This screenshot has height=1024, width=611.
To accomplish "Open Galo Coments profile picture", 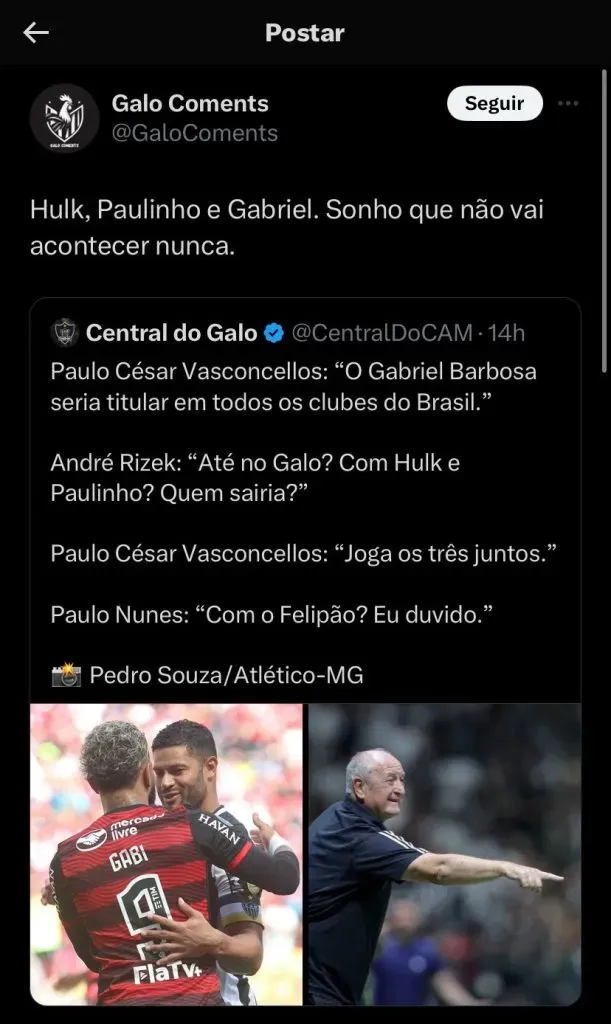I will point(65,118).
